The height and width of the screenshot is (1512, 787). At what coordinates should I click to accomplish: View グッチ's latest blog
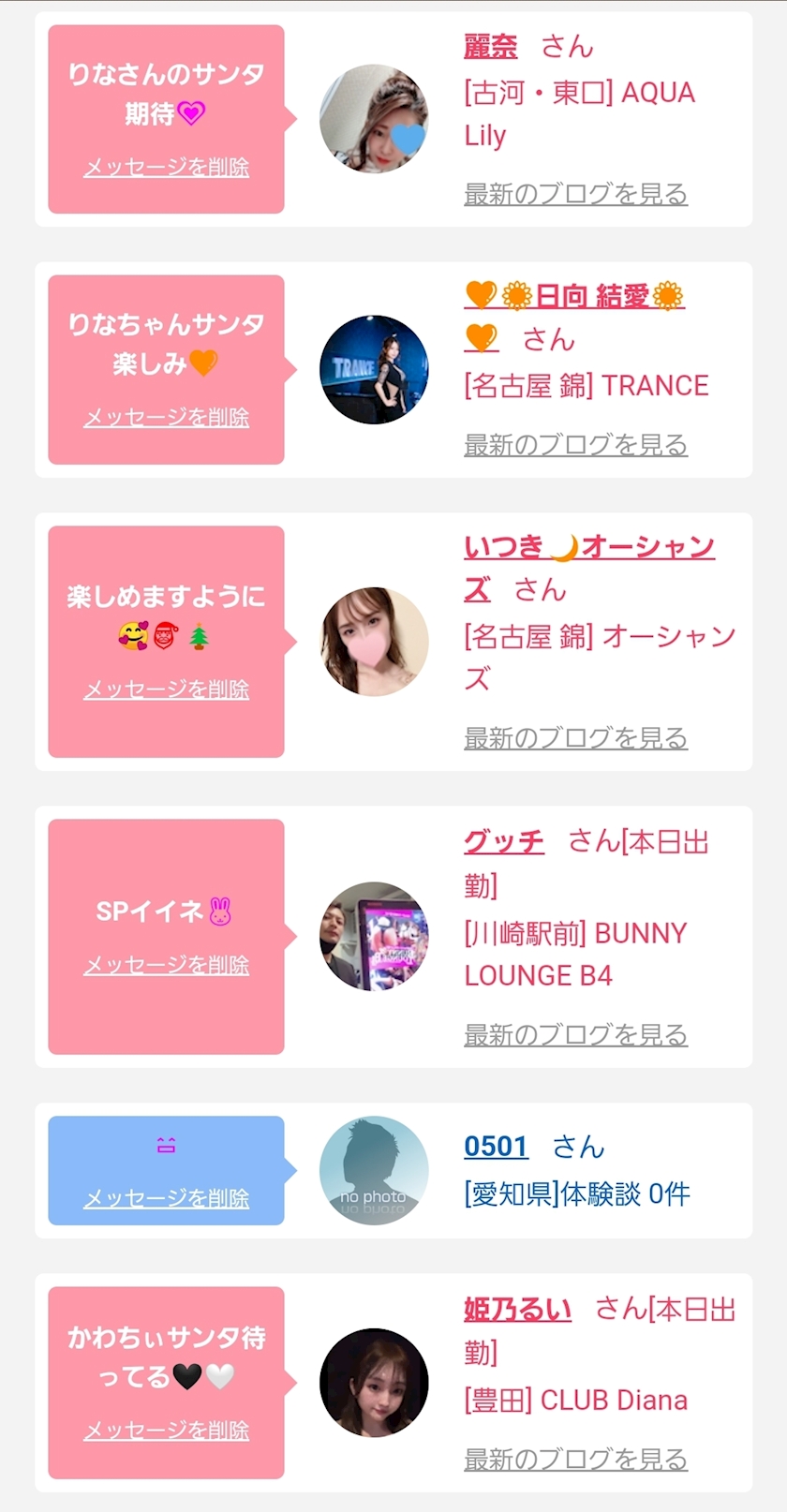click(576, 1034)
